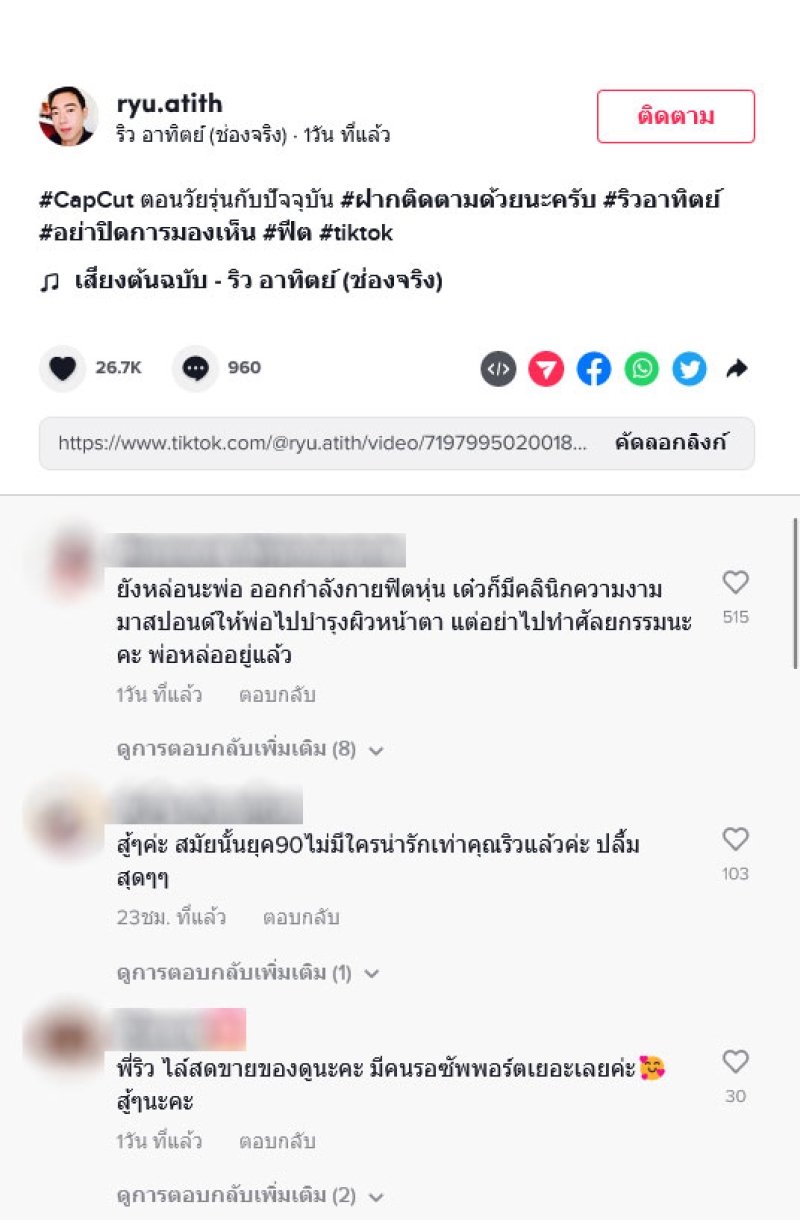Open ryu.atith profile avatar

[68, 117]
